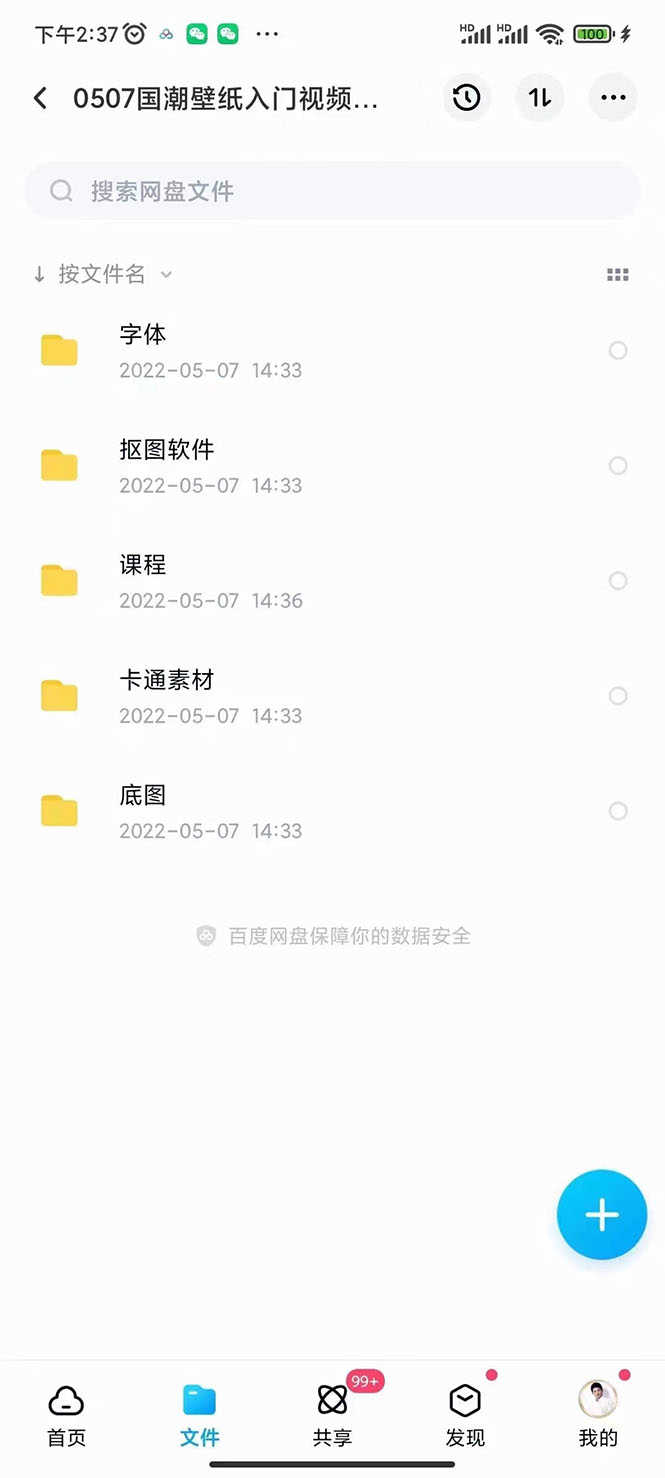665x1478 pixels.
Task: Switch to the 首页 tab
Action: (x=66, y=1416)
